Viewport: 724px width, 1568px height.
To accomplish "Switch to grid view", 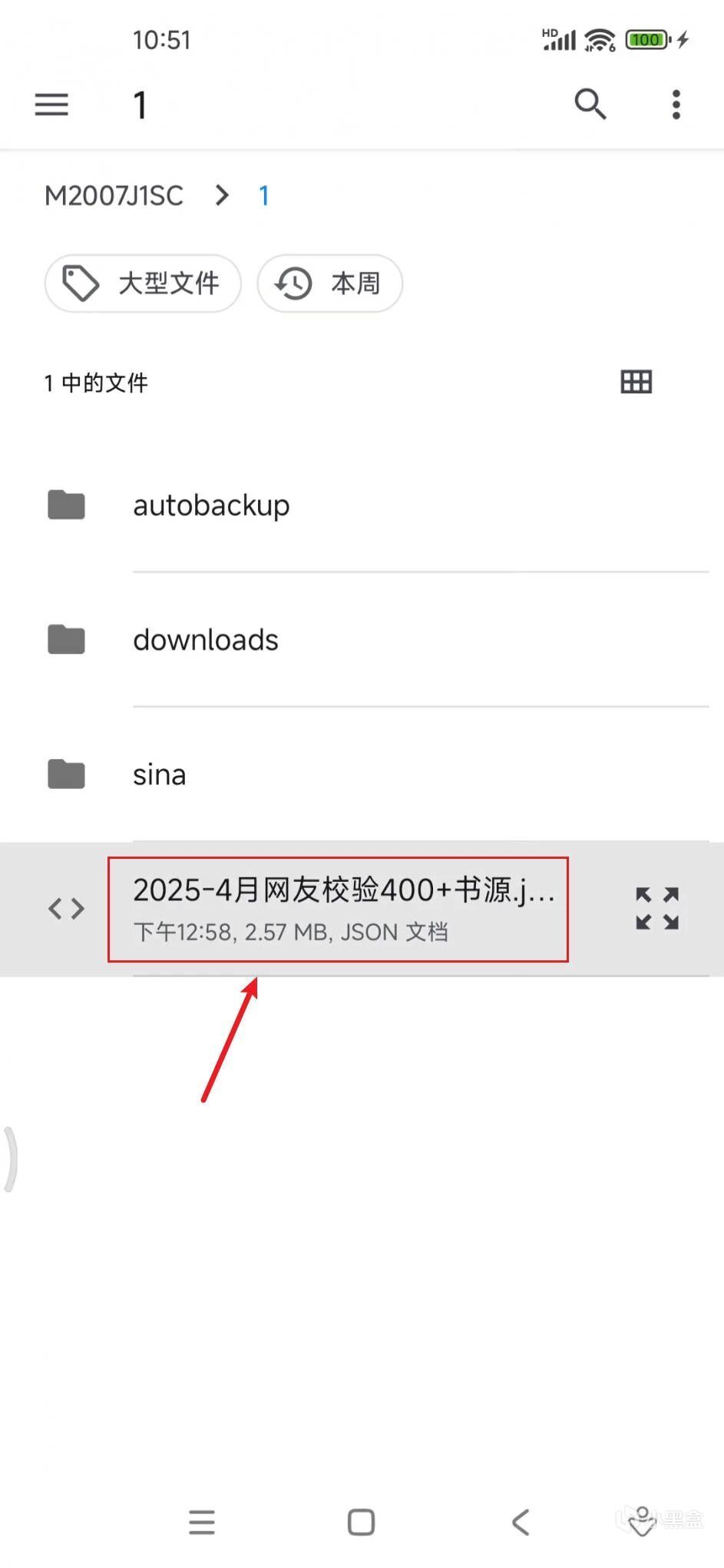I will click(x=636, y=382).
